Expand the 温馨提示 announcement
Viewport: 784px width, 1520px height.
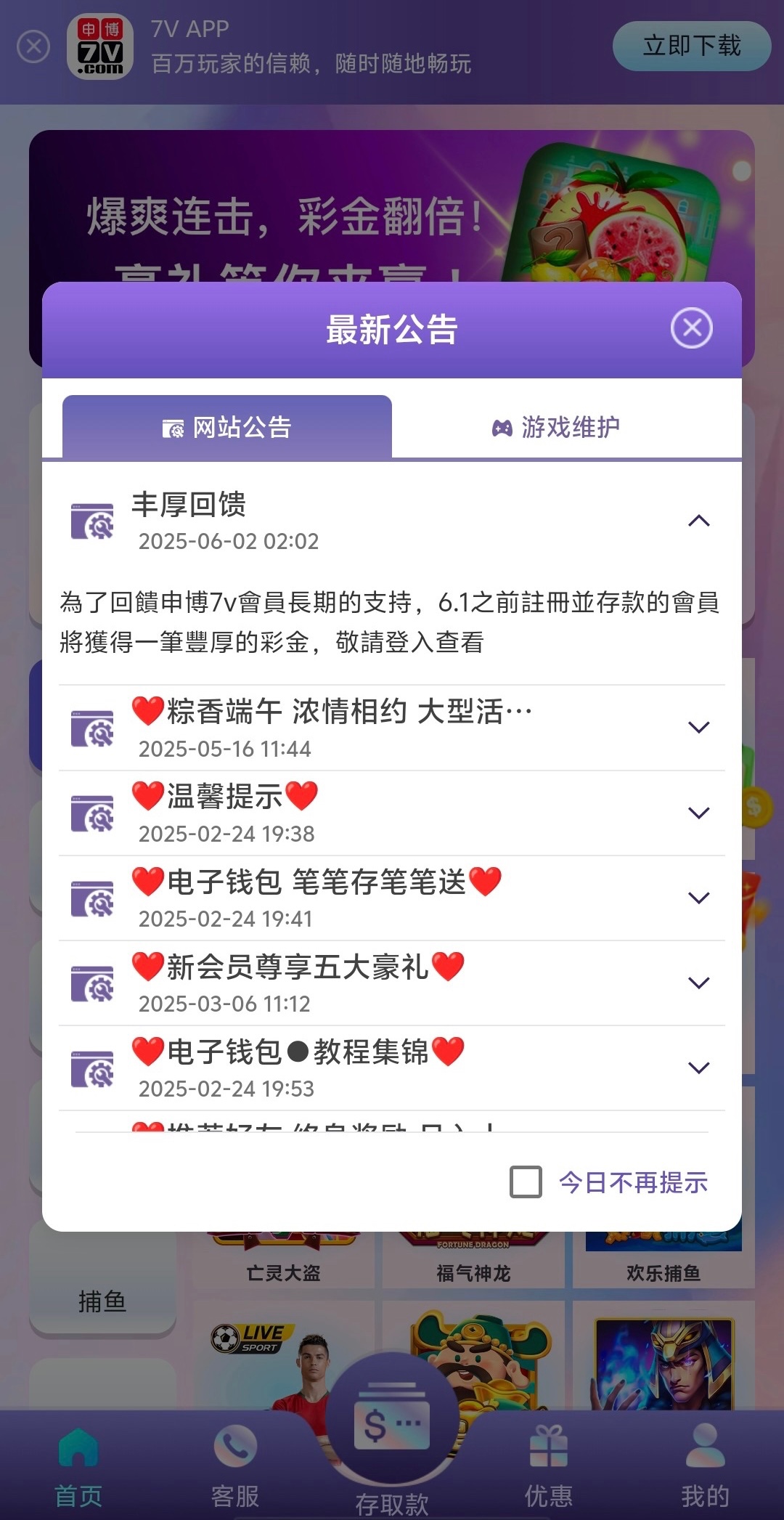(698, 813)
